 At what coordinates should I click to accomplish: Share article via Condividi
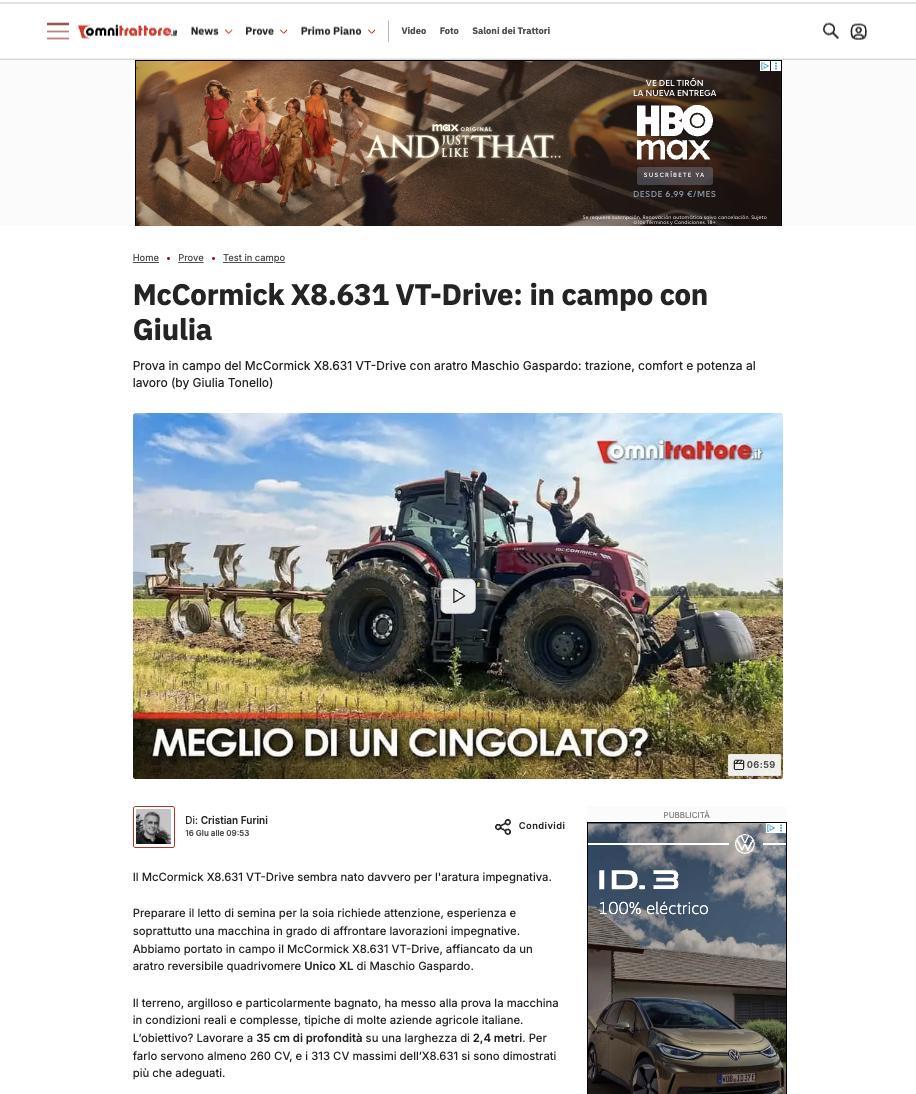point(530,826)
